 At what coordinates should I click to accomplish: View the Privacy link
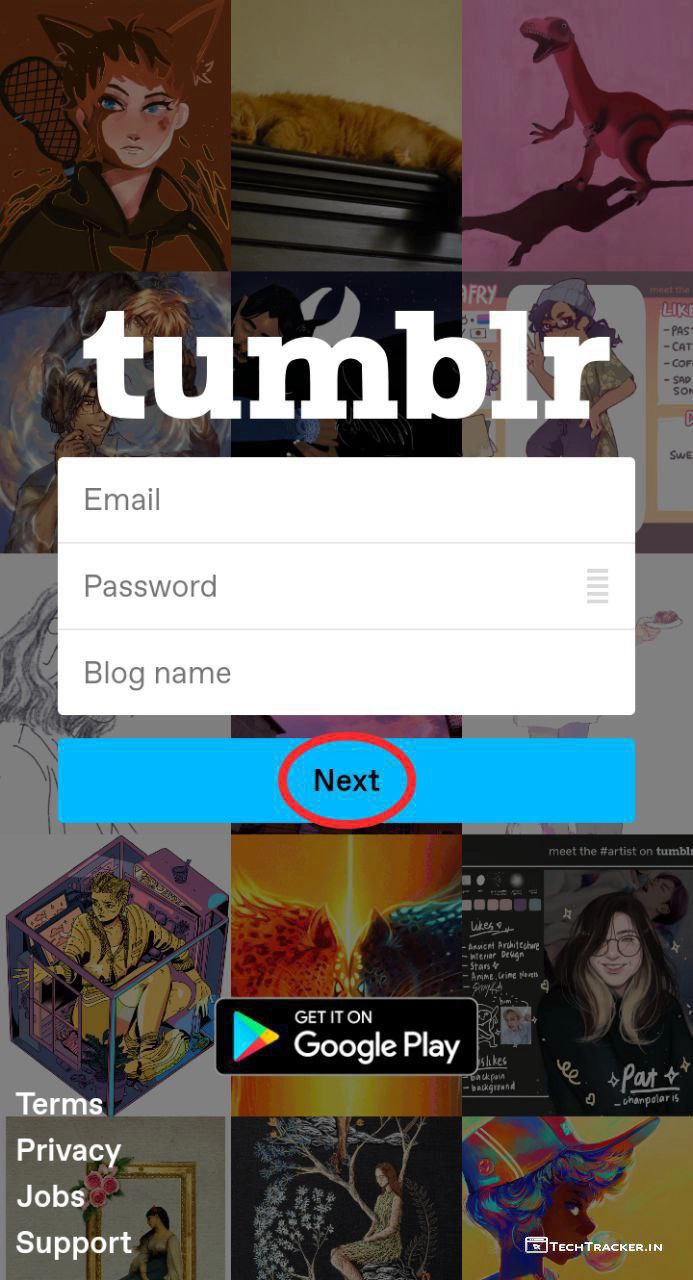pyautogui.click(x=68, y=1150)
